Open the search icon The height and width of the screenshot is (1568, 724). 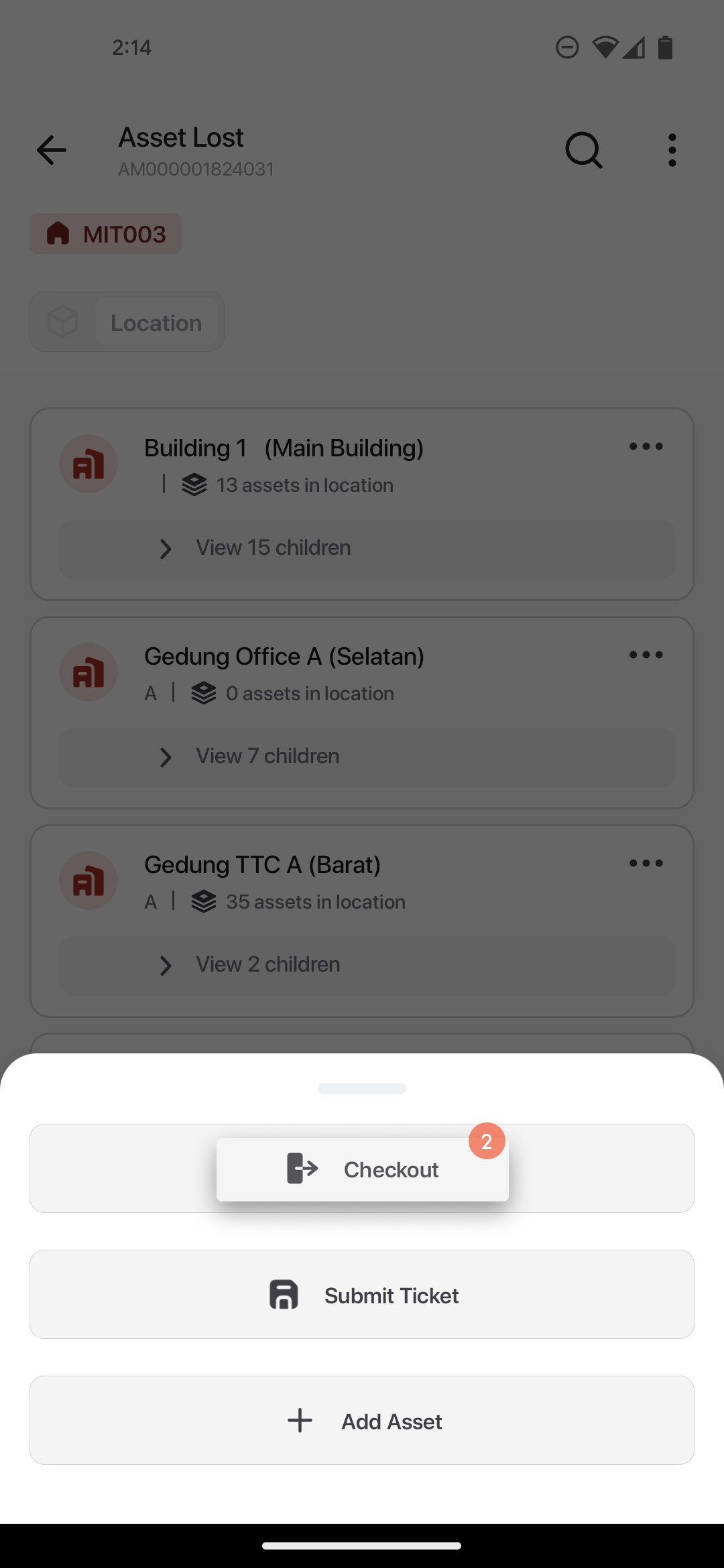click(583, 150)
